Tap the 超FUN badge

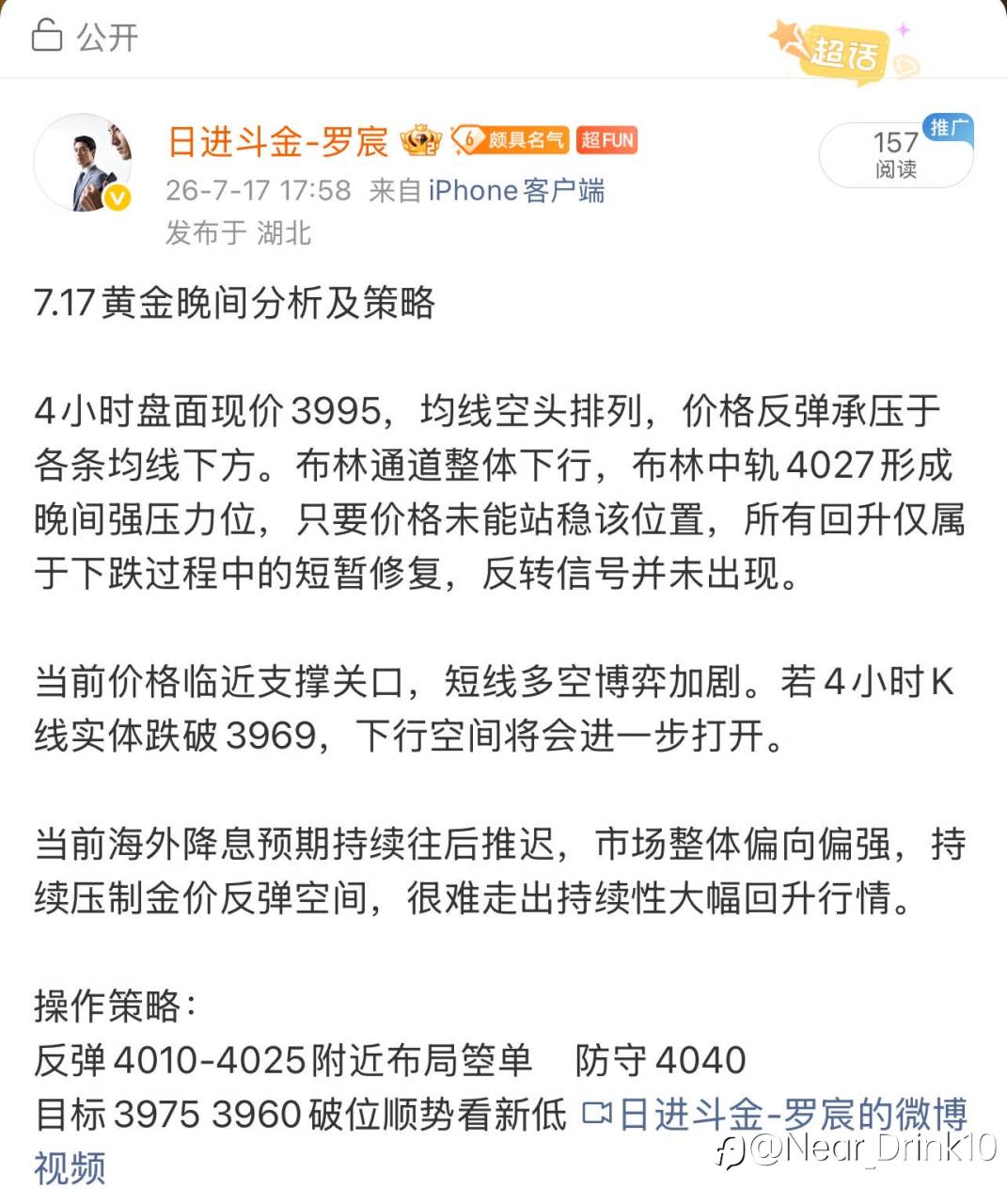606,141
